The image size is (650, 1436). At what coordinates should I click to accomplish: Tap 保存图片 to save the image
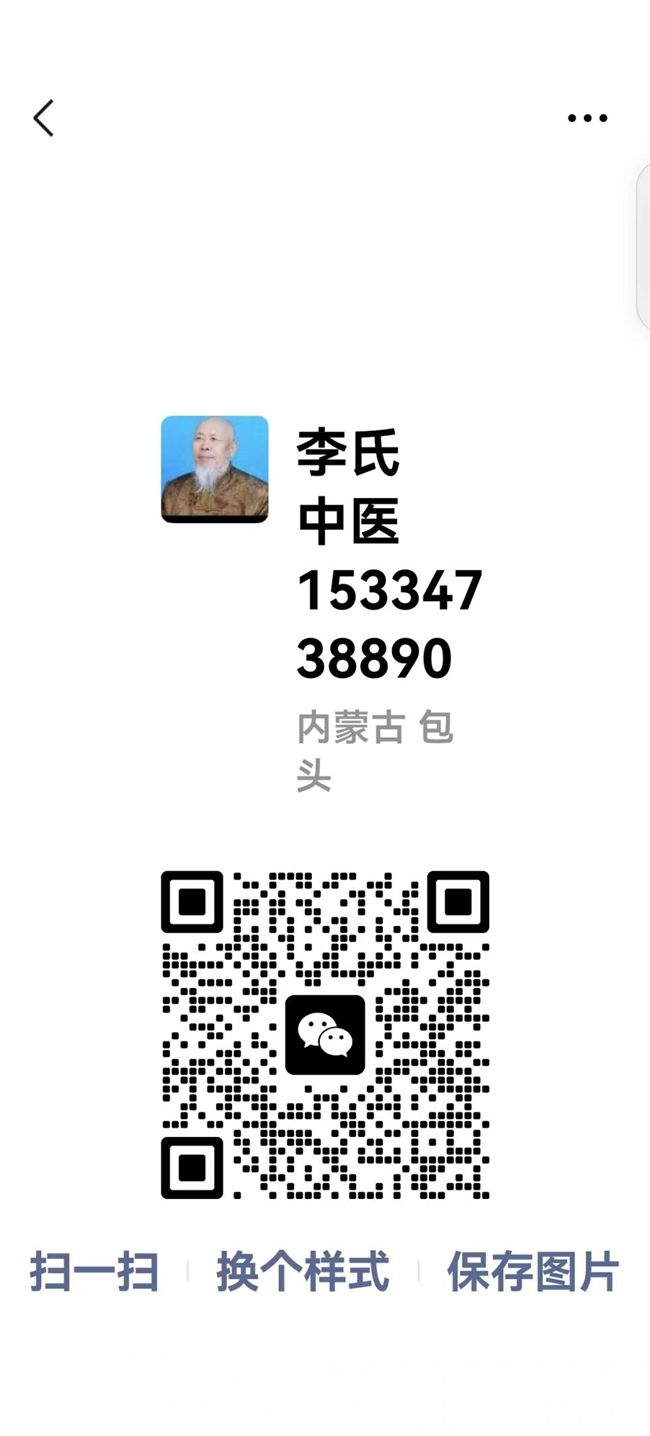[x=532, y=1272]
